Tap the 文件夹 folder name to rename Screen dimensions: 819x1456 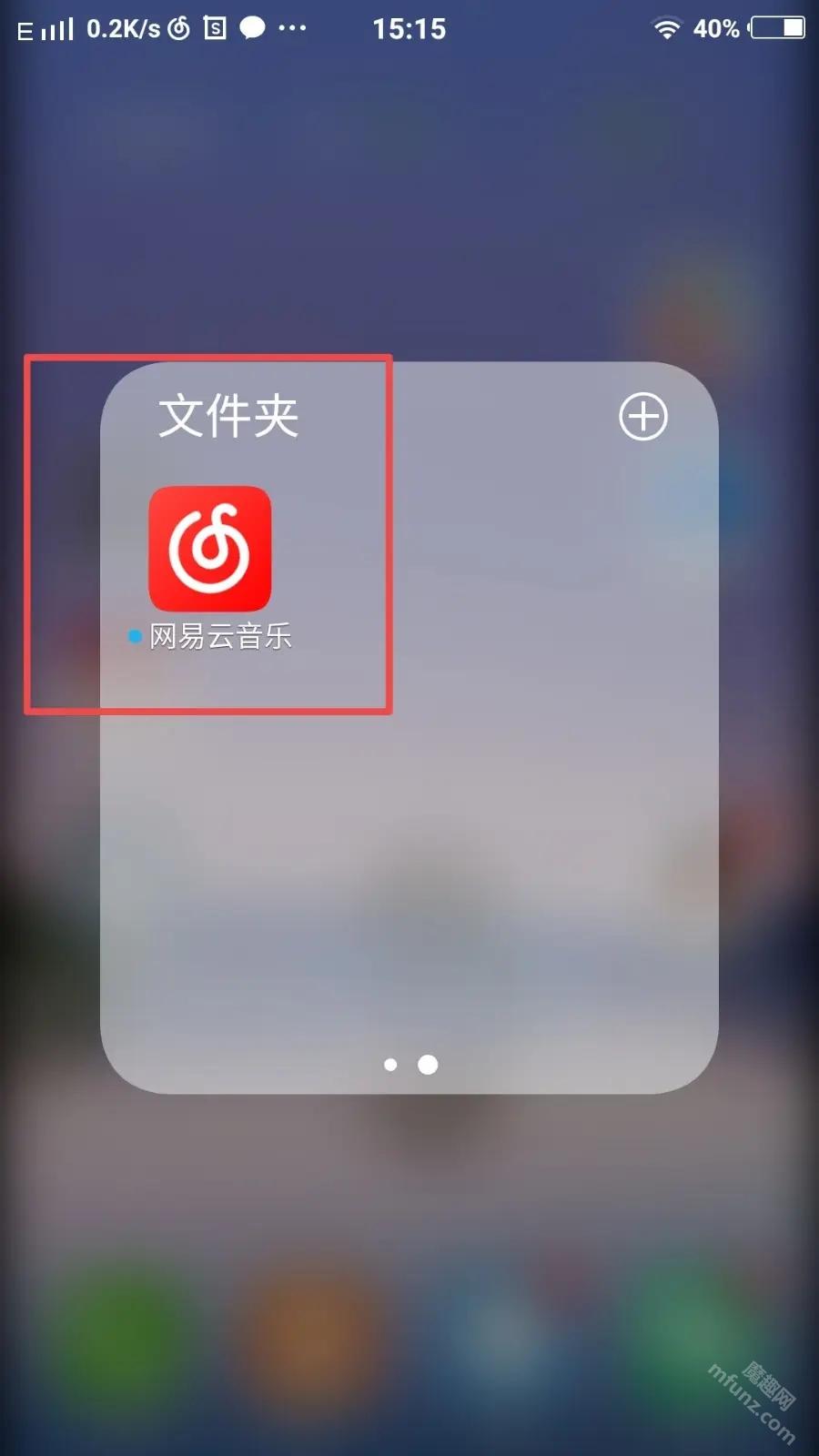228,416
